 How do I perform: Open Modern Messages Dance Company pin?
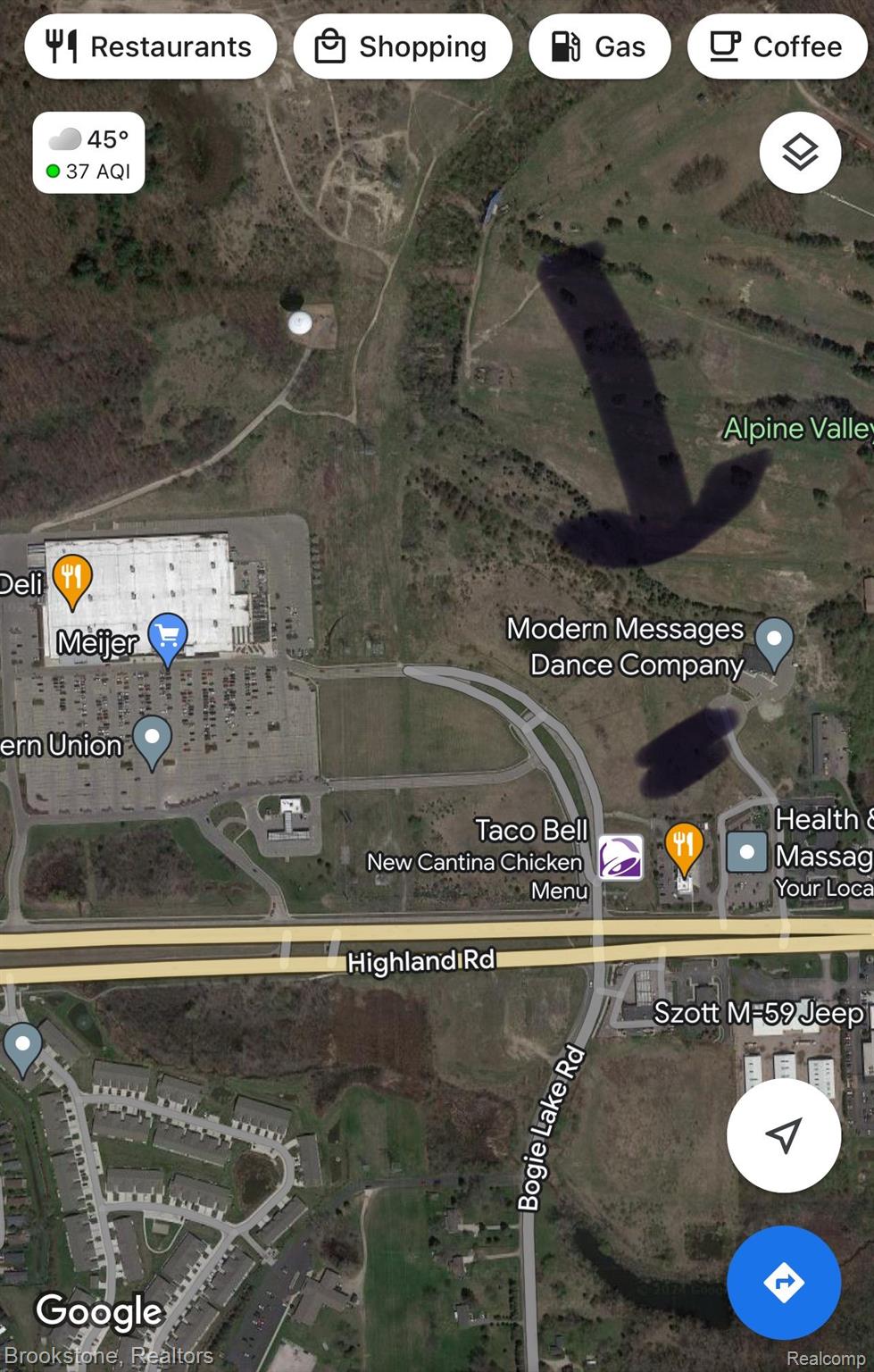773,641
